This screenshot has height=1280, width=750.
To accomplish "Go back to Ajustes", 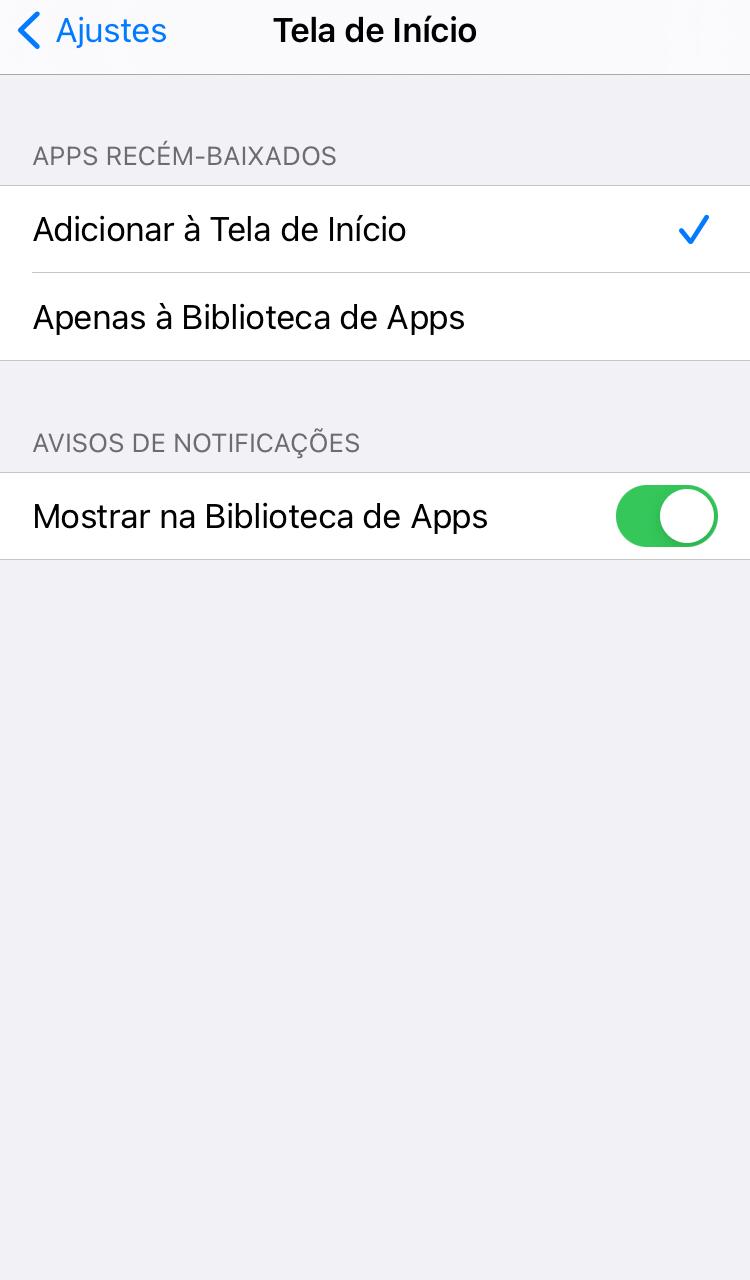I will coord(92,31).
